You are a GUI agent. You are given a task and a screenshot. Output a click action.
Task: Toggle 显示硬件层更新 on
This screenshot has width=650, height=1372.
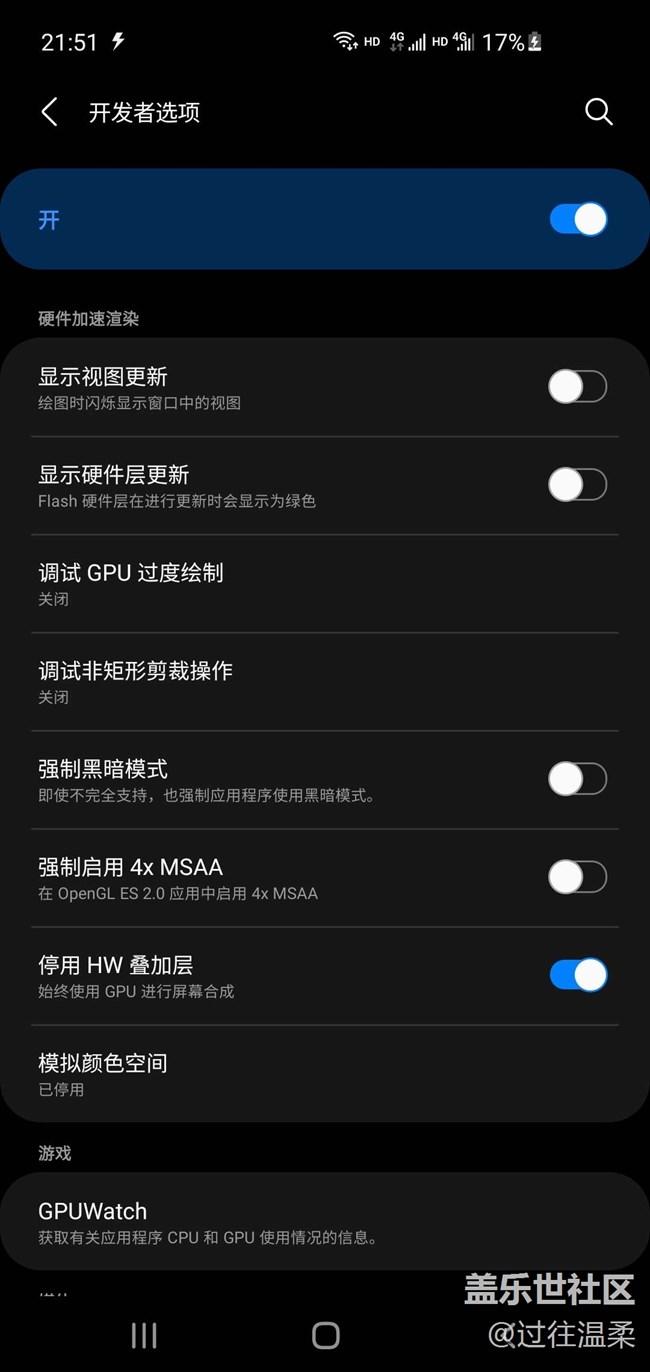pyautogui.click(x=578, y=485)
